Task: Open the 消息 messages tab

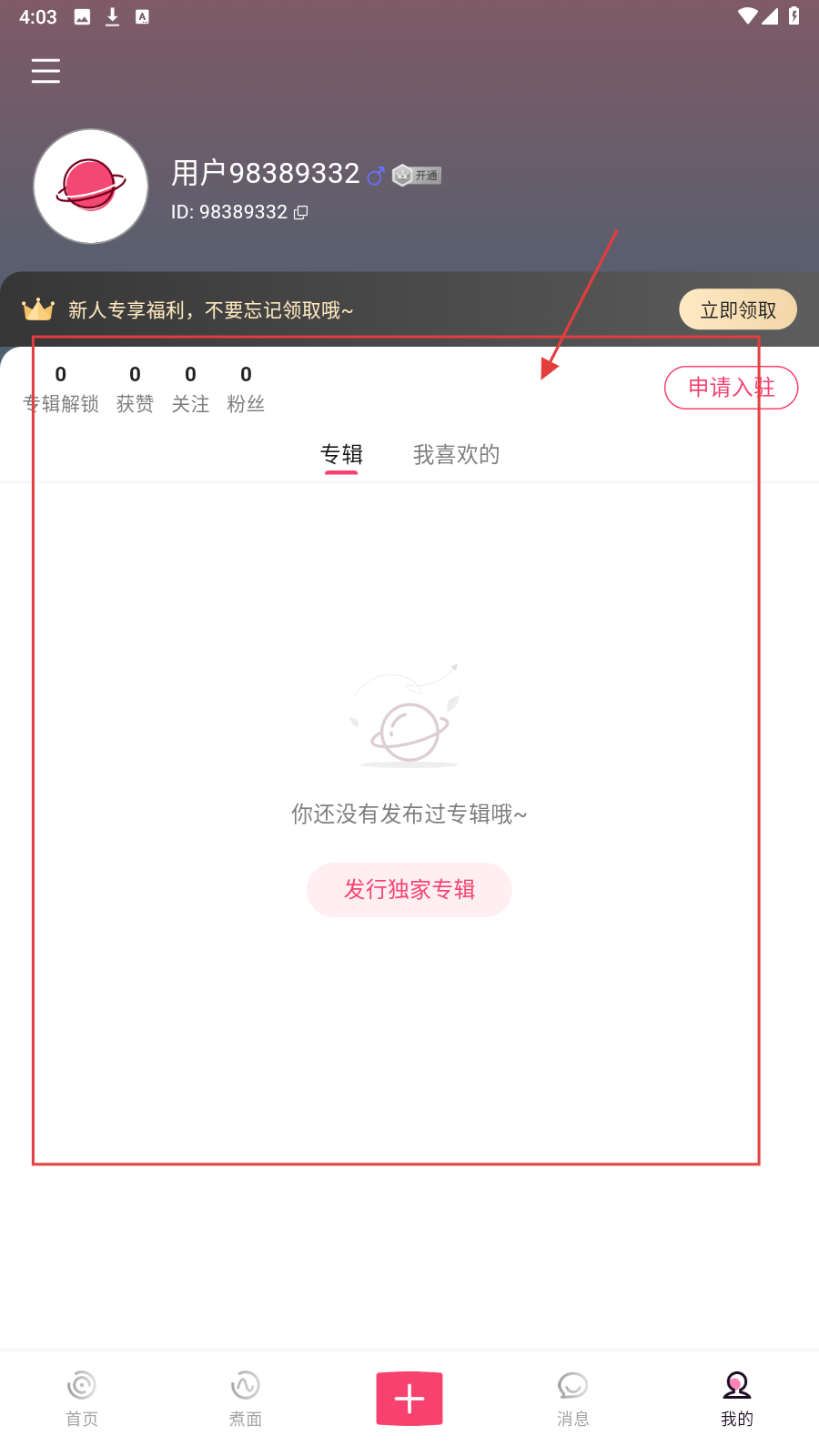Action: pyautogui.click(x=572, y=1399)
